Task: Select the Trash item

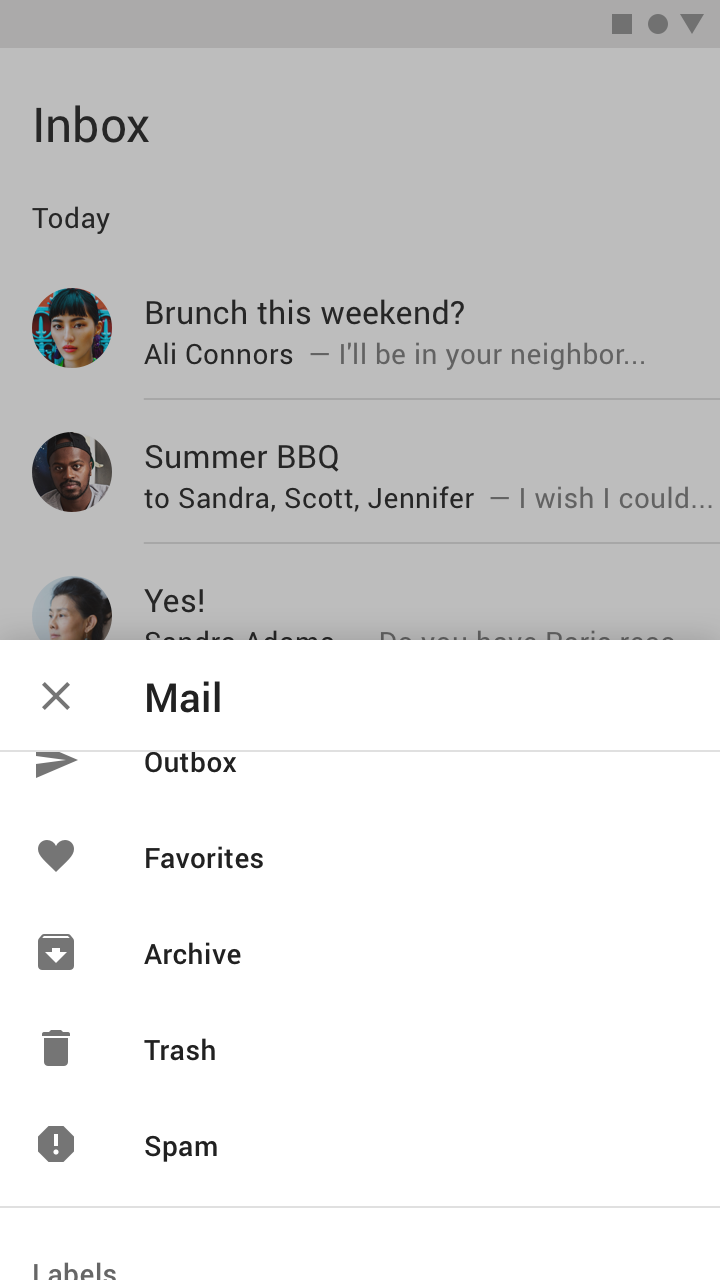Action: pos(360,1050)
